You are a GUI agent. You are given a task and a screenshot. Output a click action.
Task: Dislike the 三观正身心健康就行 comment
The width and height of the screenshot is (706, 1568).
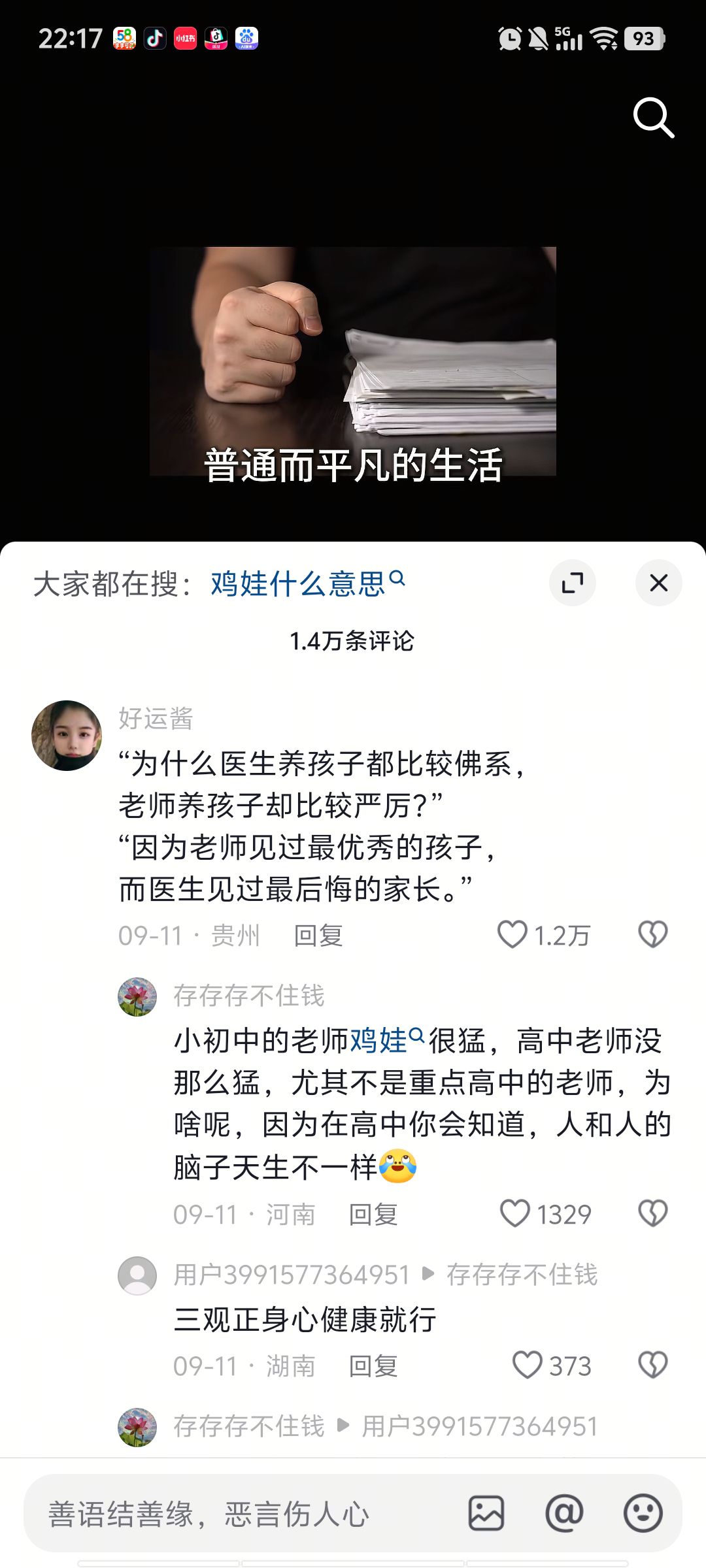(652, 1365)
